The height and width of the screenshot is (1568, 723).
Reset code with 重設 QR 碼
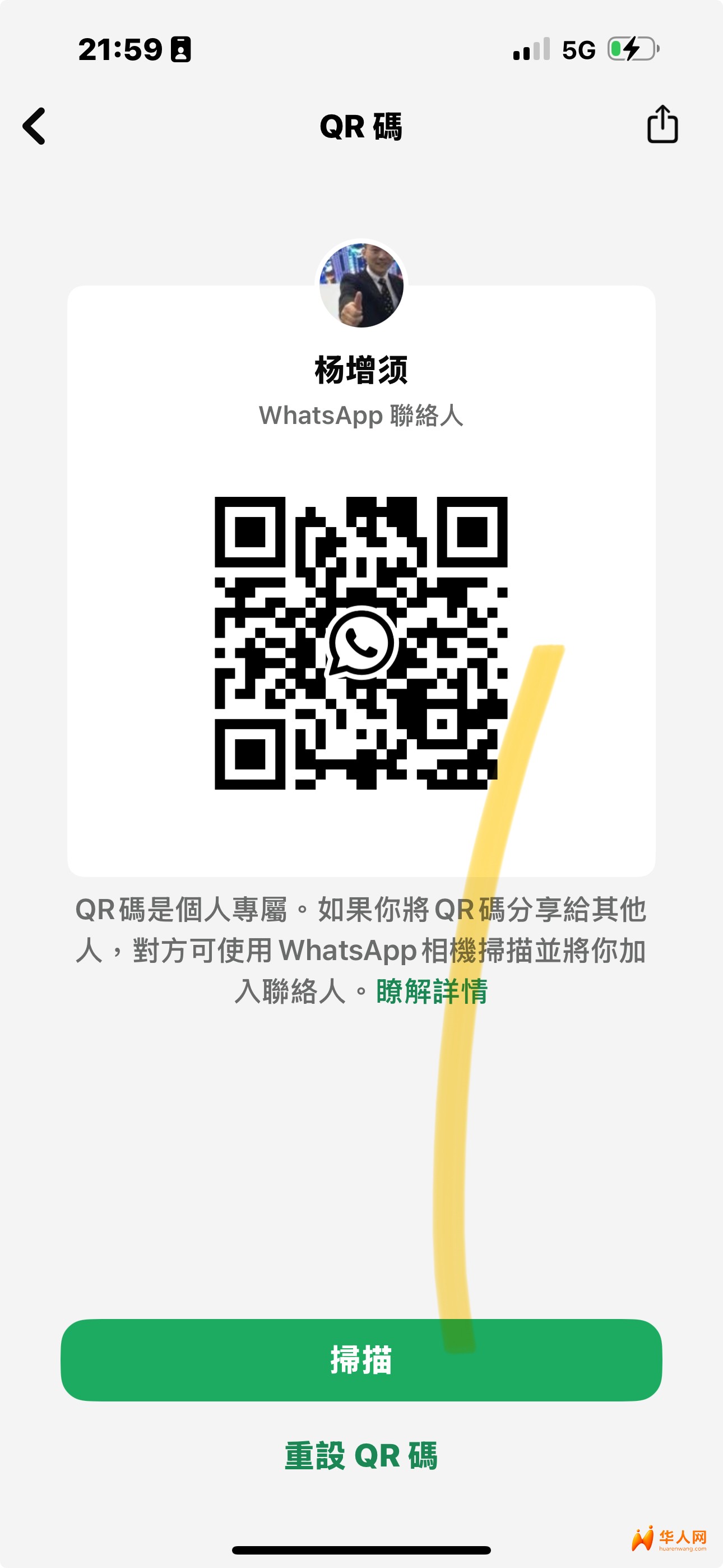pos(361,1456)
